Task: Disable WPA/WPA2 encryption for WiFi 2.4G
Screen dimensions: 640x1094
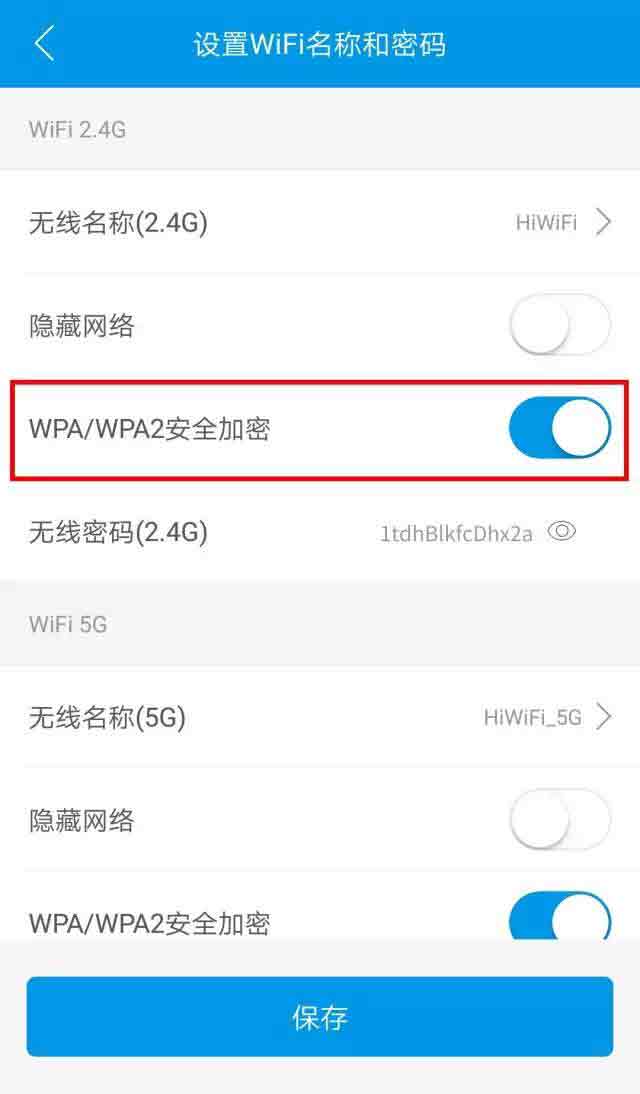Action: click(560, 428)
